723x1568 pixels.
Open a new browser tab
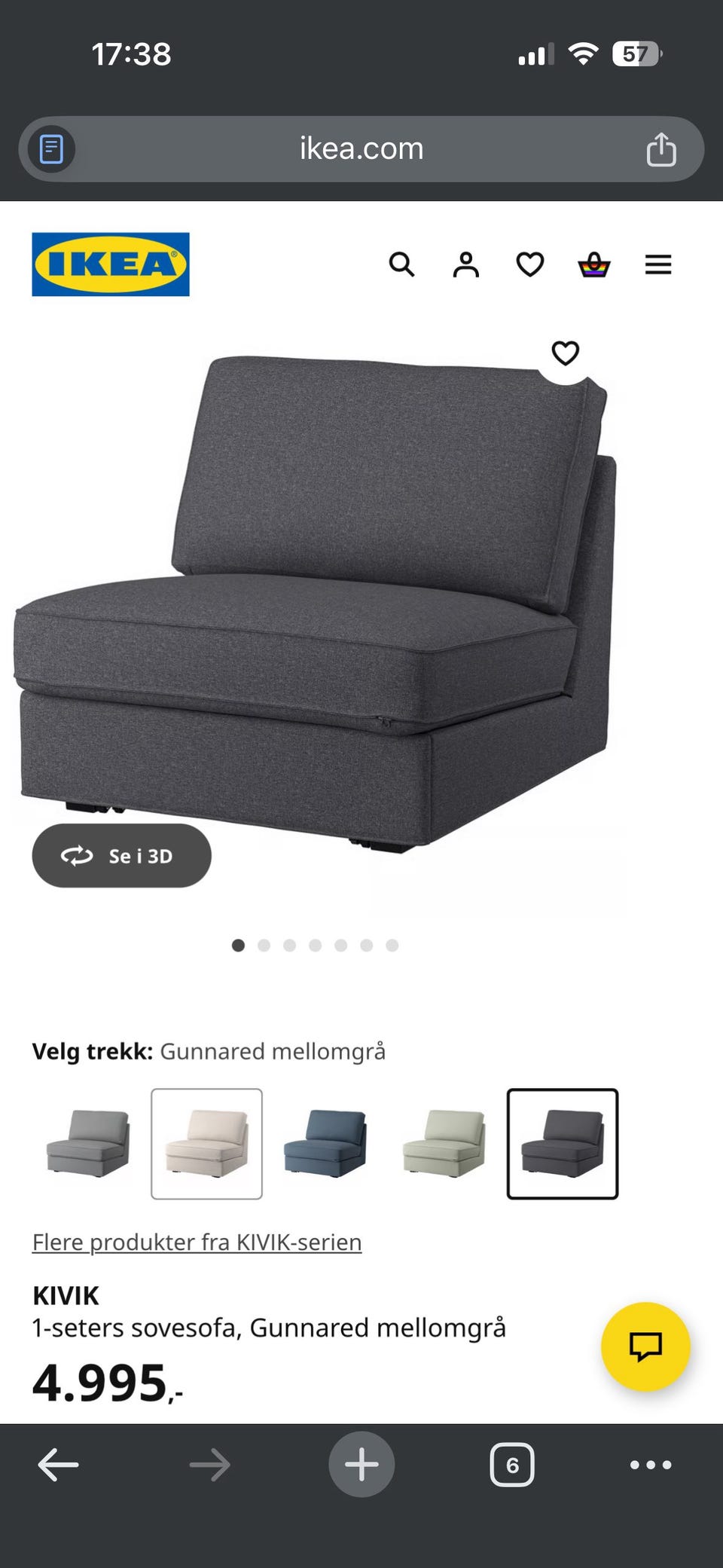point(361,1464)
